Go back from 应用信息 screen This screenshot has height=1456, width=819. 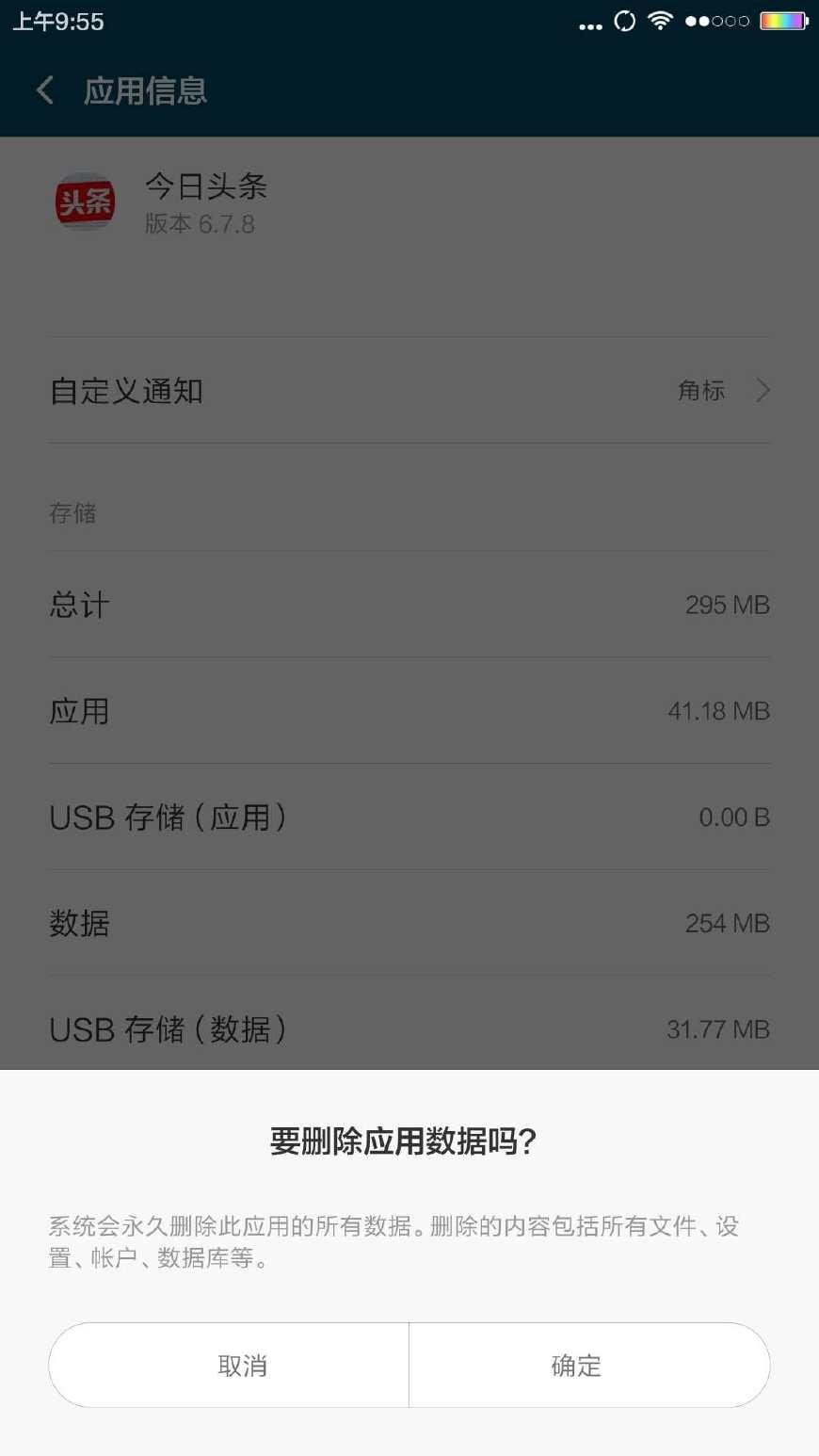pyautogui.click(x=44, y=90)
